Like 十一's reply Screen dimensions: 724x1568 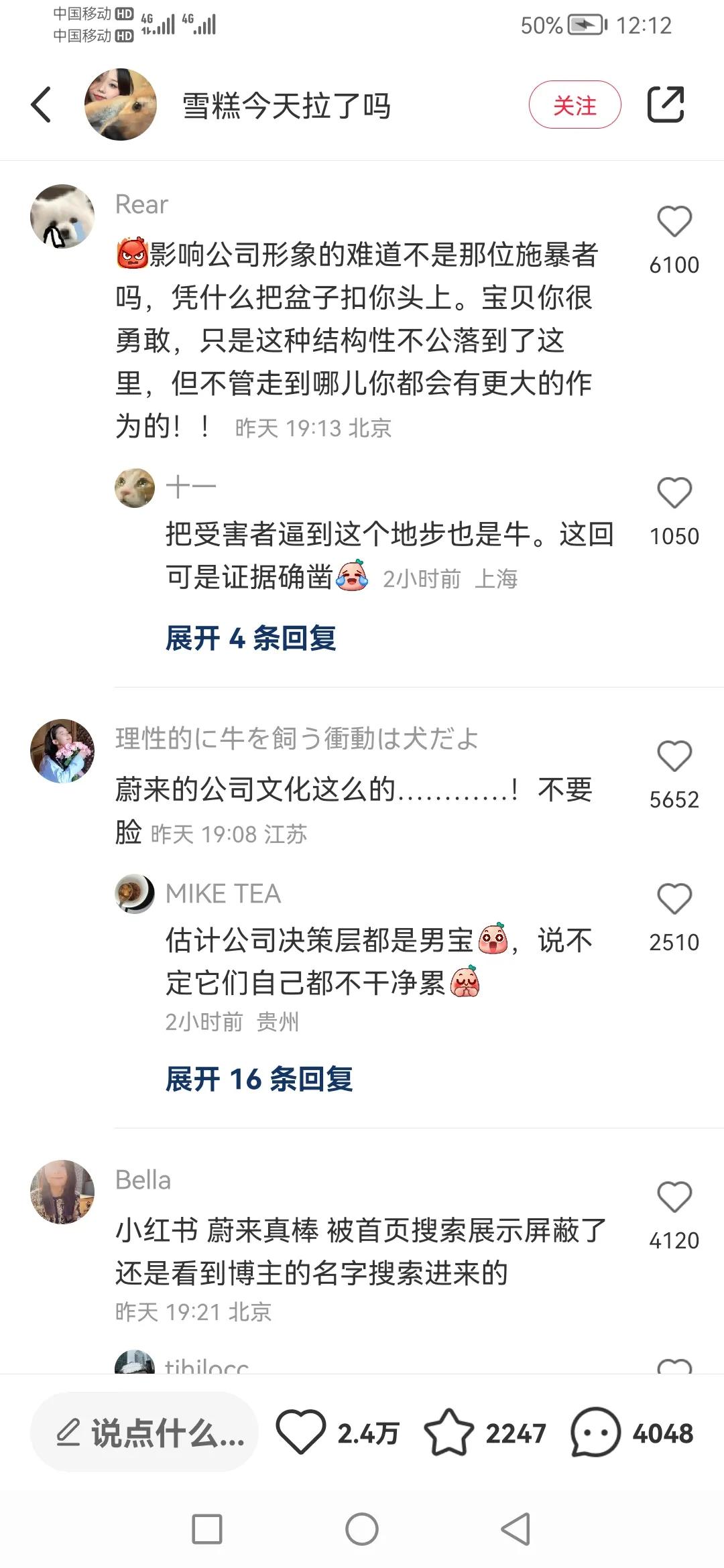tap(674, 494)
